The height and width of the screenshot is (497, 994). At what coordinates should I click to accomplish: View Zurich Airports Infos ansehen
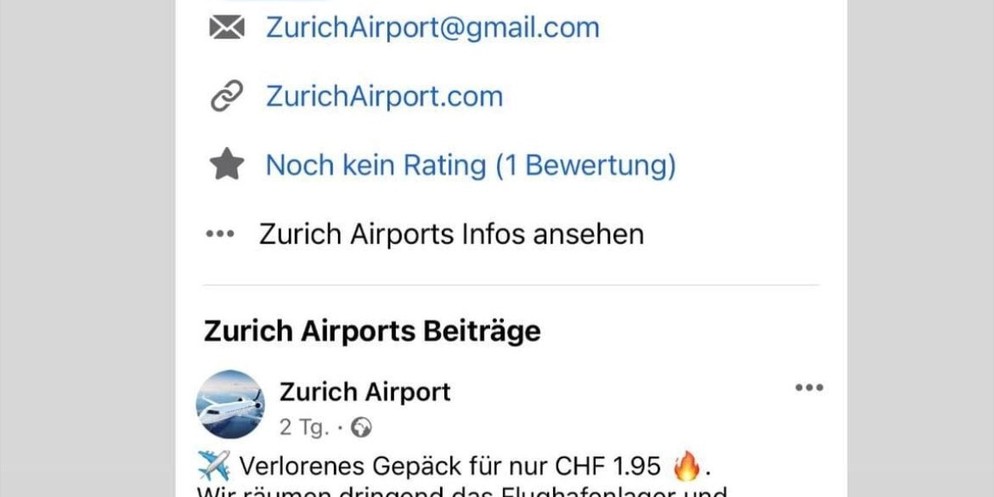(x=450, y=235)
